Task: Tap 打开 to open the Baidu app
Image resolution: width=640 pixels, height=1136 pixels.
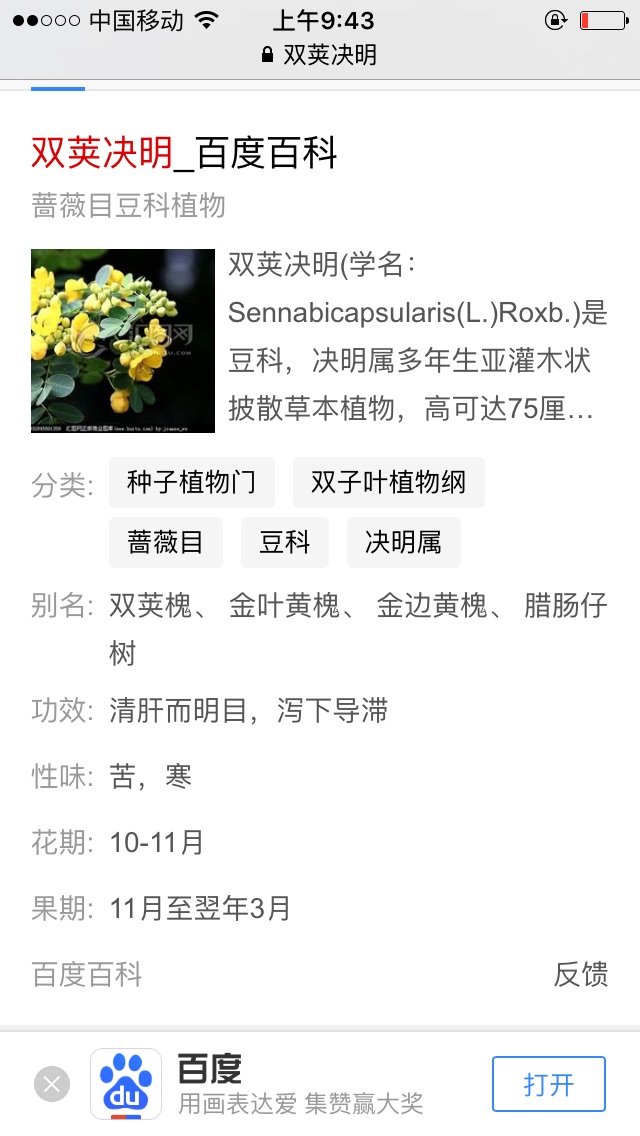Action: (548, 1084)
